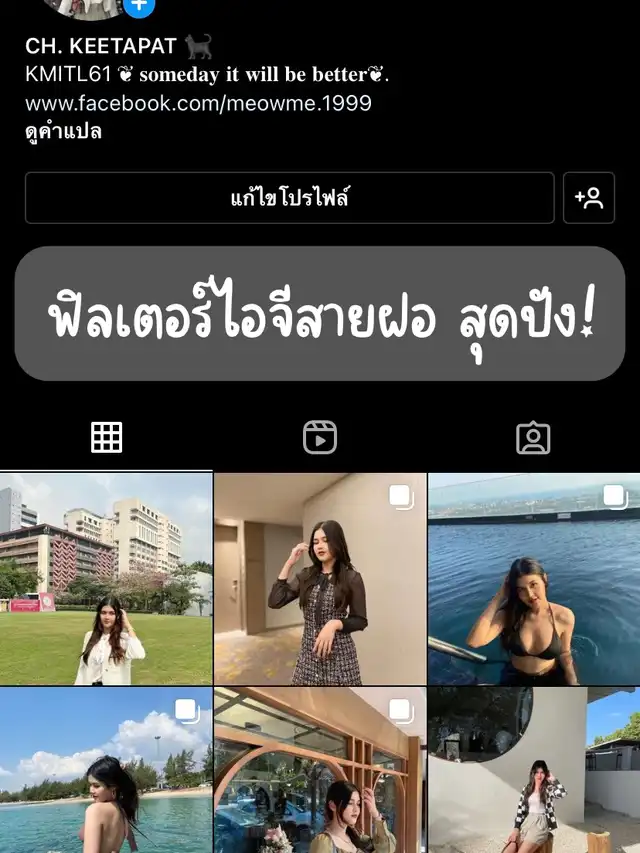Switch to the tagged photos tab
The height and width of the screenshot is (853, 640).
533,437
